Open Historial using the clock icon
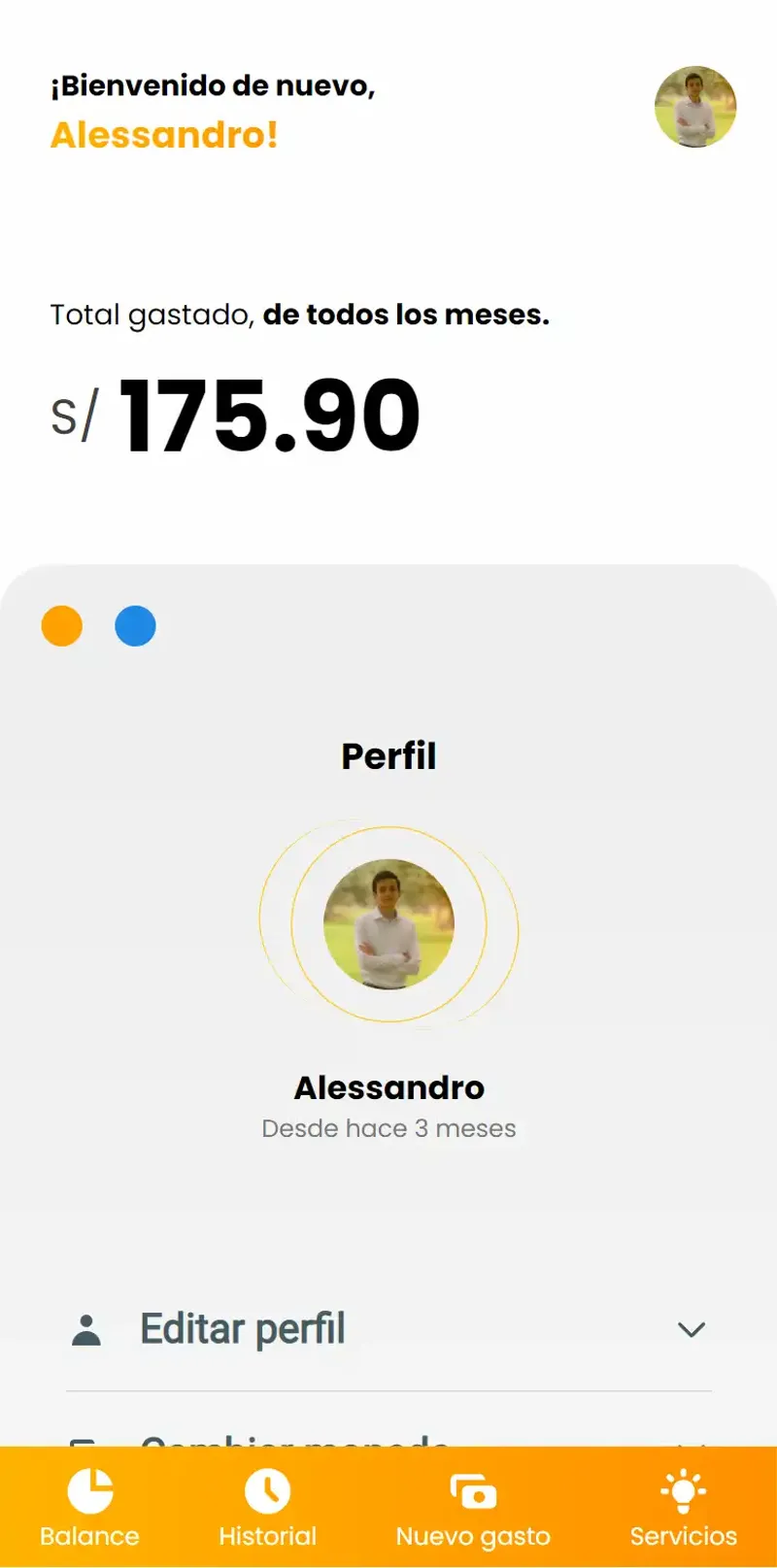 click(268, 1492)
